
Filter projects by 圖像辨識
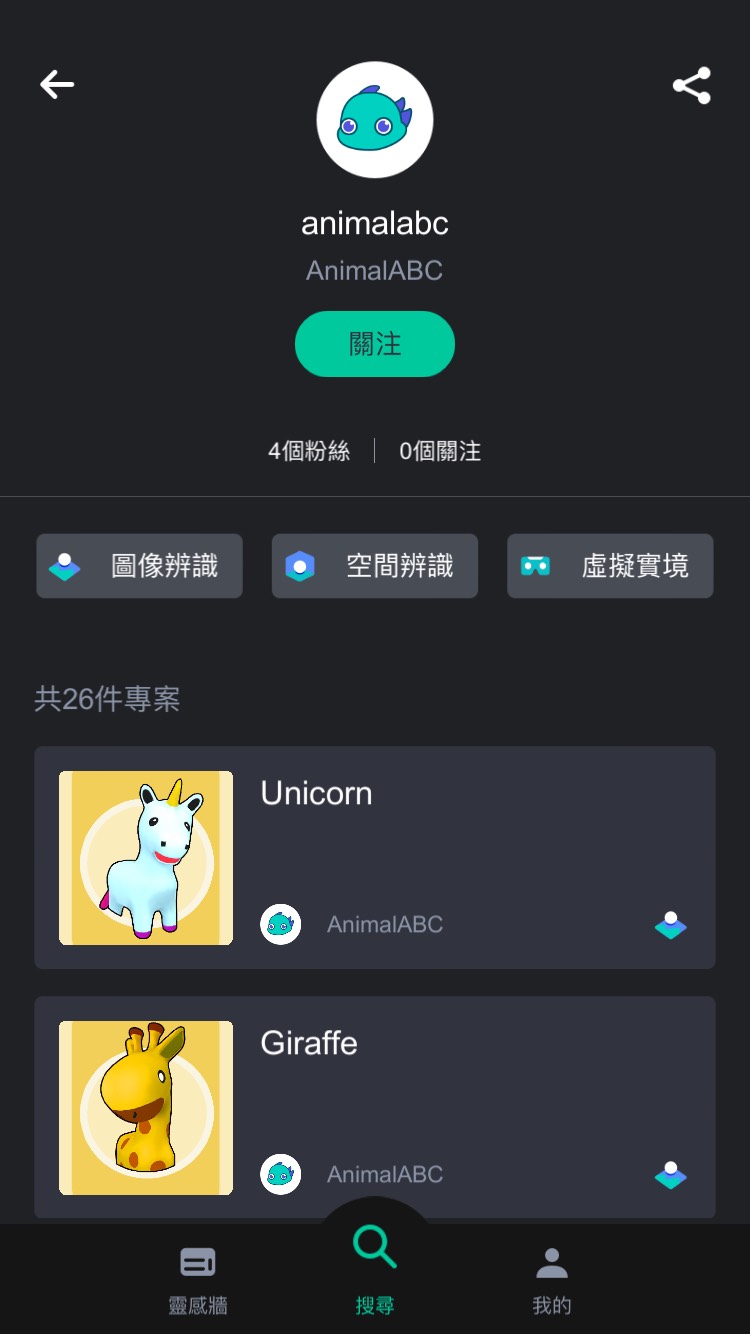click(140, 566)
